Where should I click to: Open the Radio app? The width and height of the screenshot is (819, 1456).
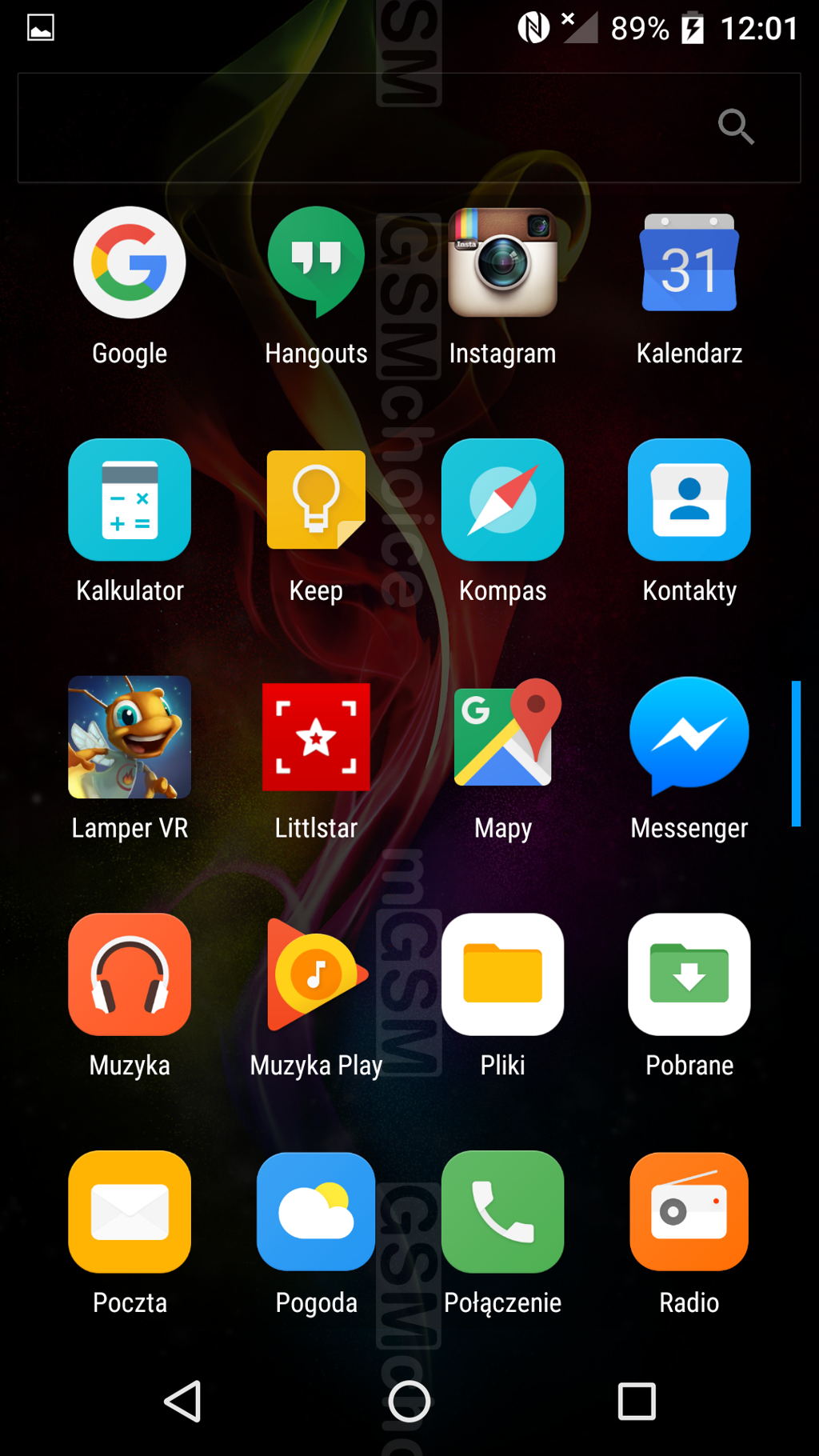[x=689, y=1211]
